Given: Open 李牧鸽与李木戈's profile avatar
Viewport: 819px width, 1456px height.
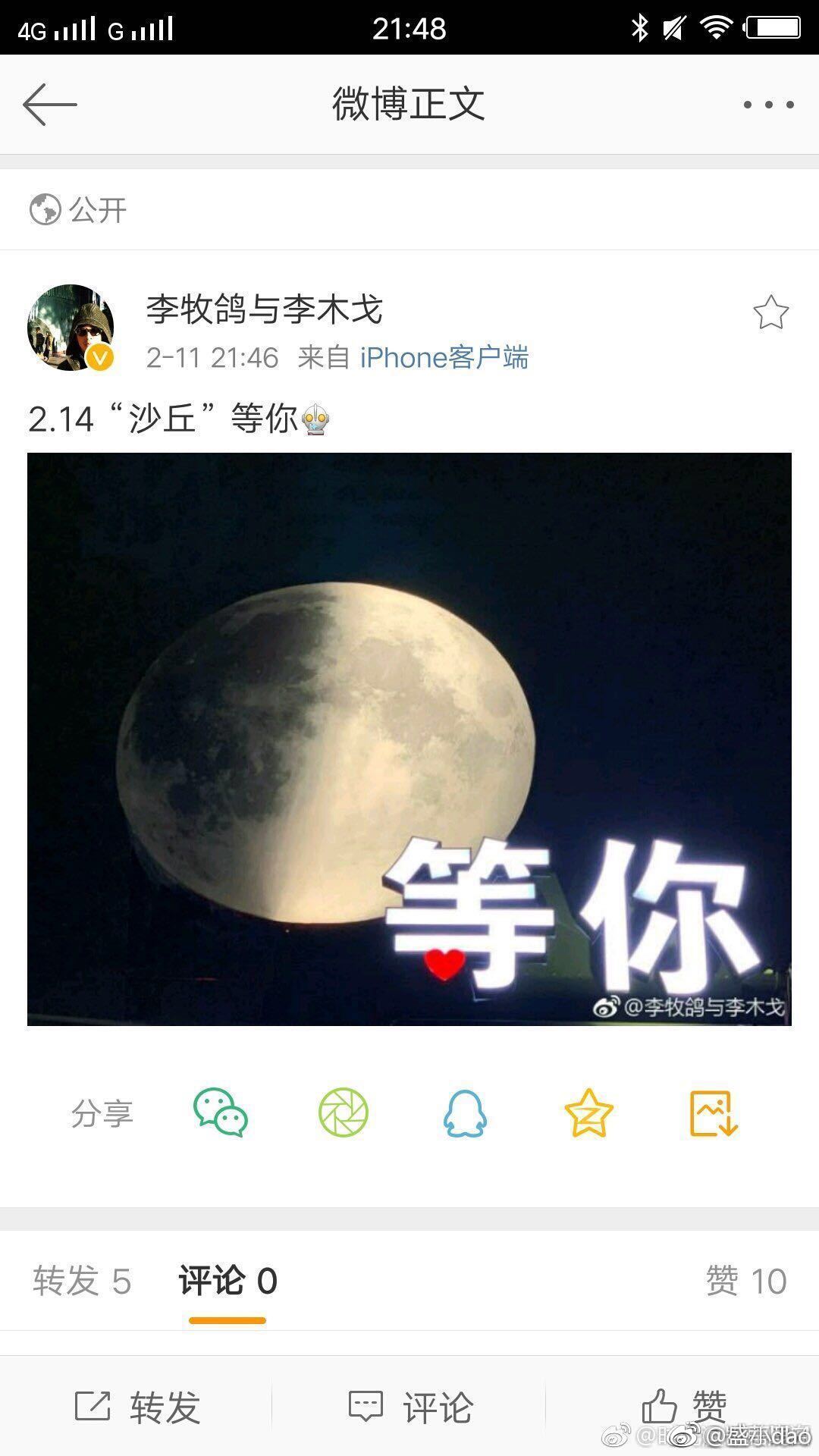Looking at the screenshot, I should coord(71,328).
